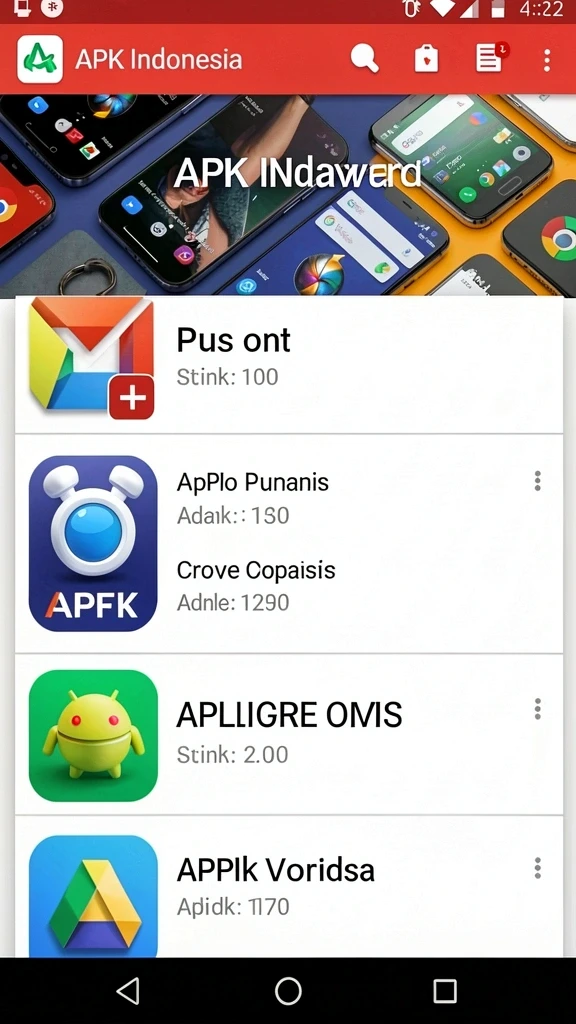This screenshot has height=1024, width=576.
Task: Open the APLLIGRE OMIS app entry
Action: pyautogui.click(x=289, y=735)
